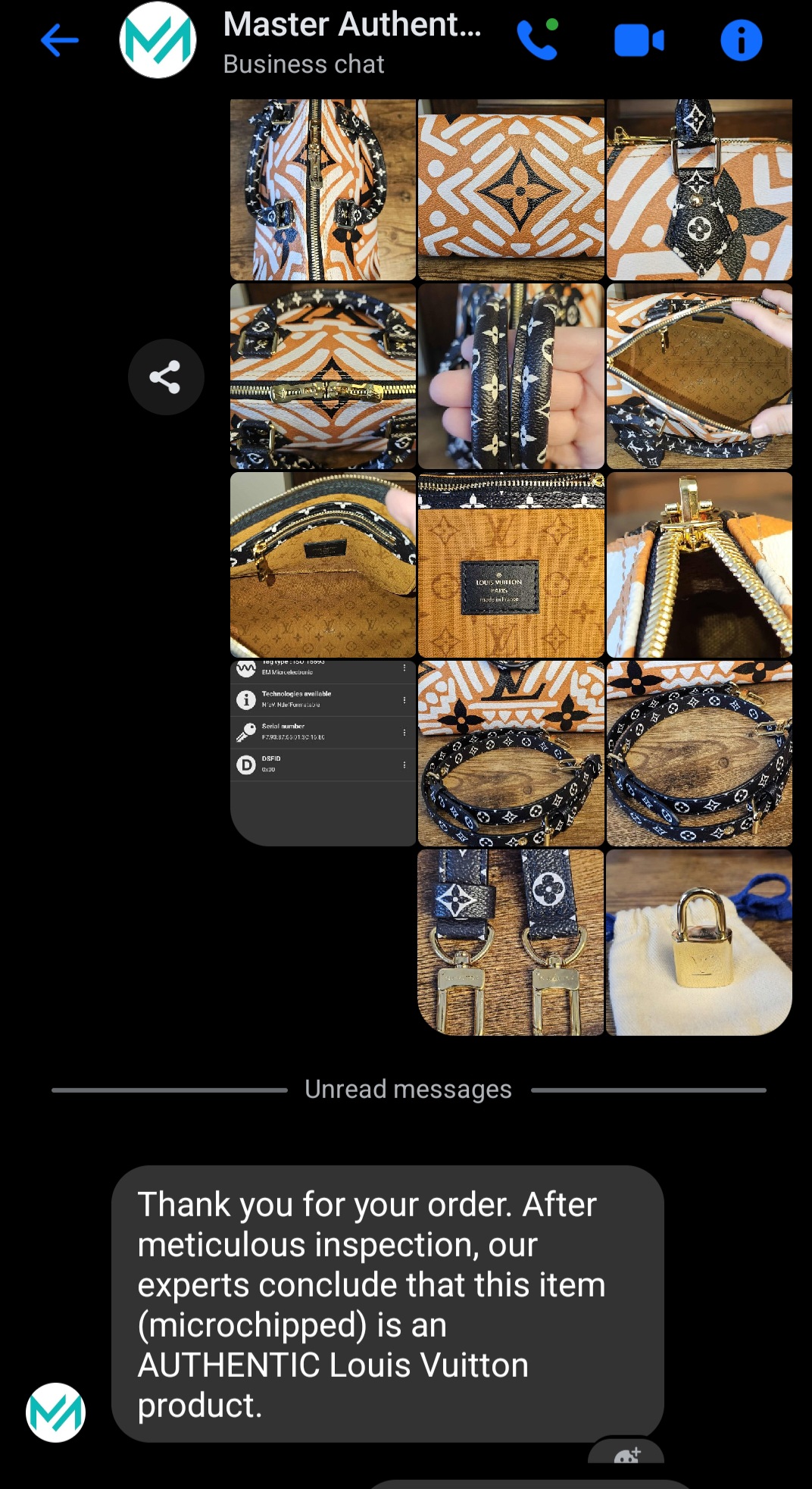812x1489 pixels.
Task: Share the sent photo album
Action: click(165, 377)
